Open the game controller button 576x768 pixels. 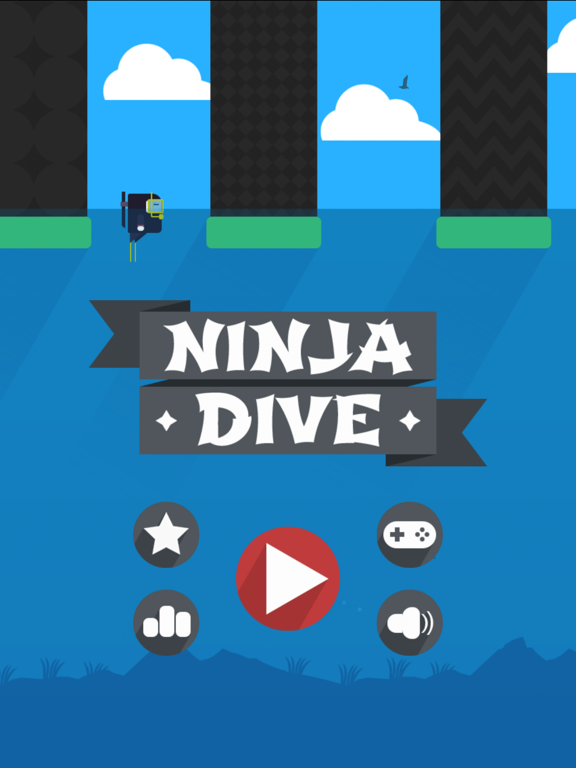click(x=409, y=534)
